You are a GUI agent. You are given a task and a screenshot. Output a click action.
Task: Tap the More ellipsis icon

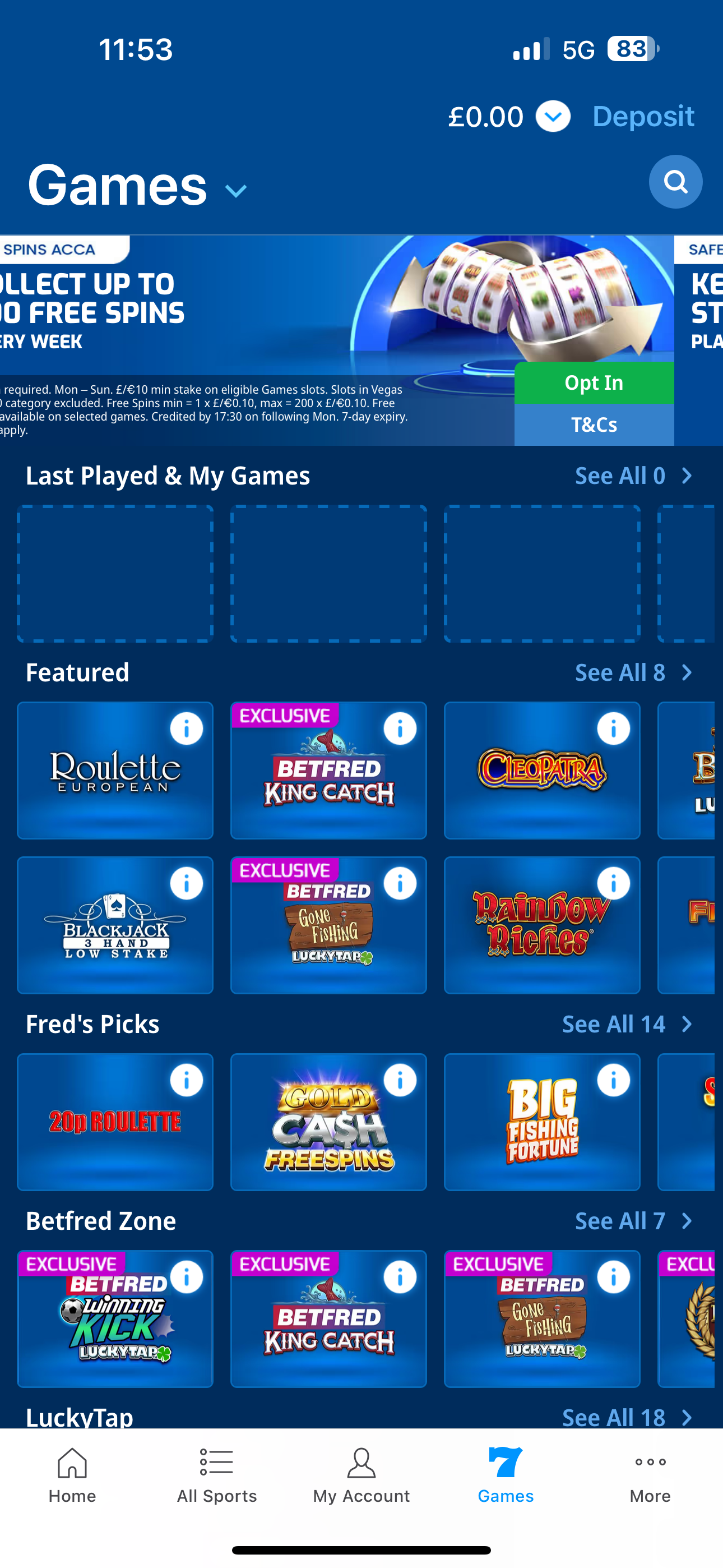point(650,1463)
